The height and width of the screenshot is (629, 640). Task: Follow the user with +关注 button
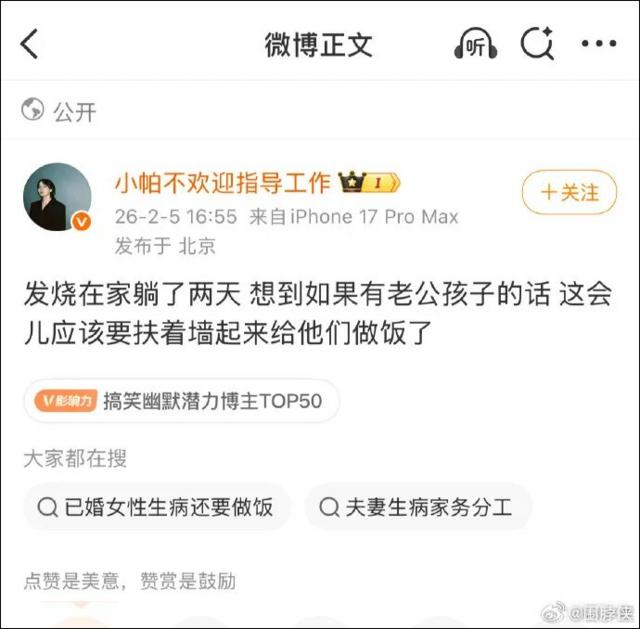tap(569, 192)
